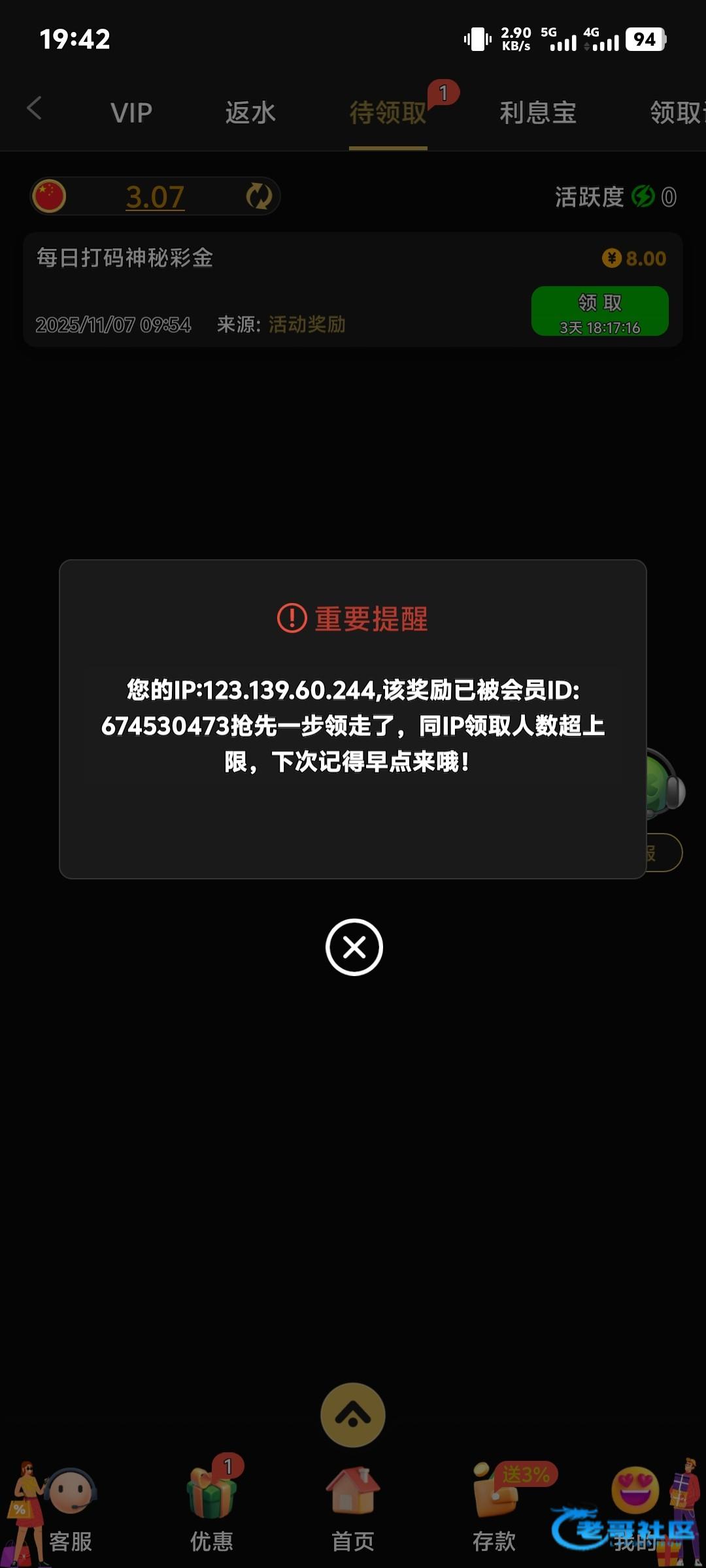Refresh the 3.07 balance

click(259, 196)
